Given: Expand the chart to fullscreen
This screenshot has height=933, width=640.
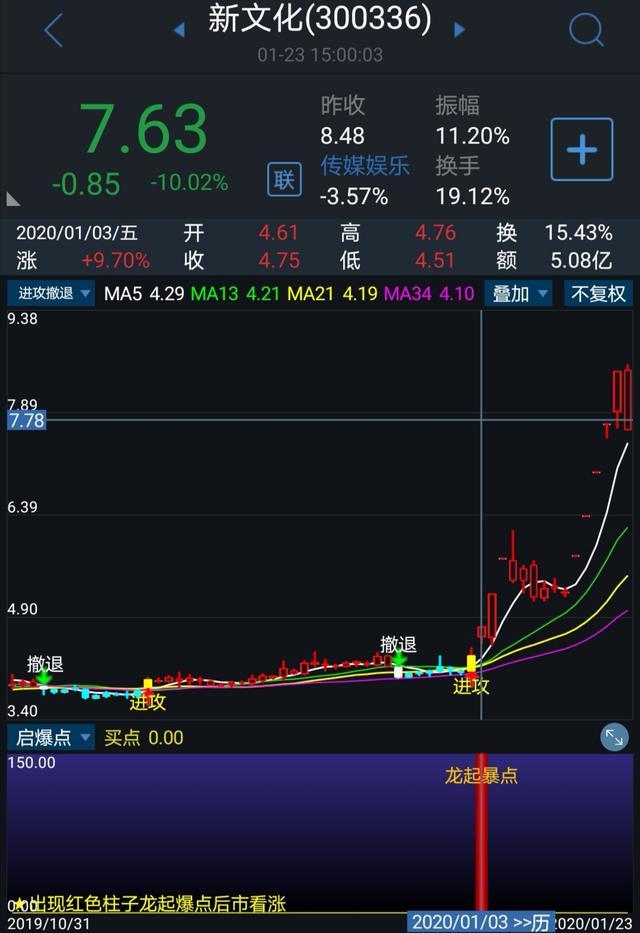Looking at the screenshot, I should click(x=614, y=738).
